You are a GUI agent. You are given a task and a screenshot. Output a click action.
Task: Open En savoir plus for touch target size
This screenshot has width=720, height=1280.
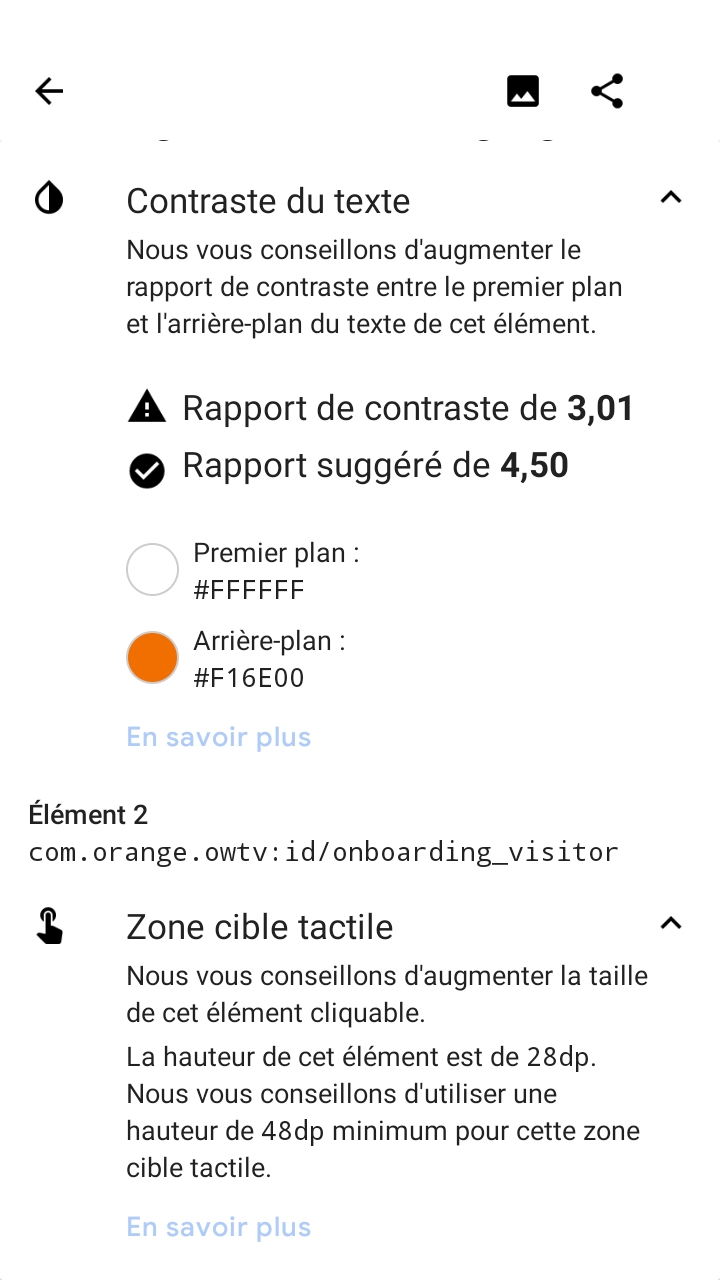coord(218,1226)
